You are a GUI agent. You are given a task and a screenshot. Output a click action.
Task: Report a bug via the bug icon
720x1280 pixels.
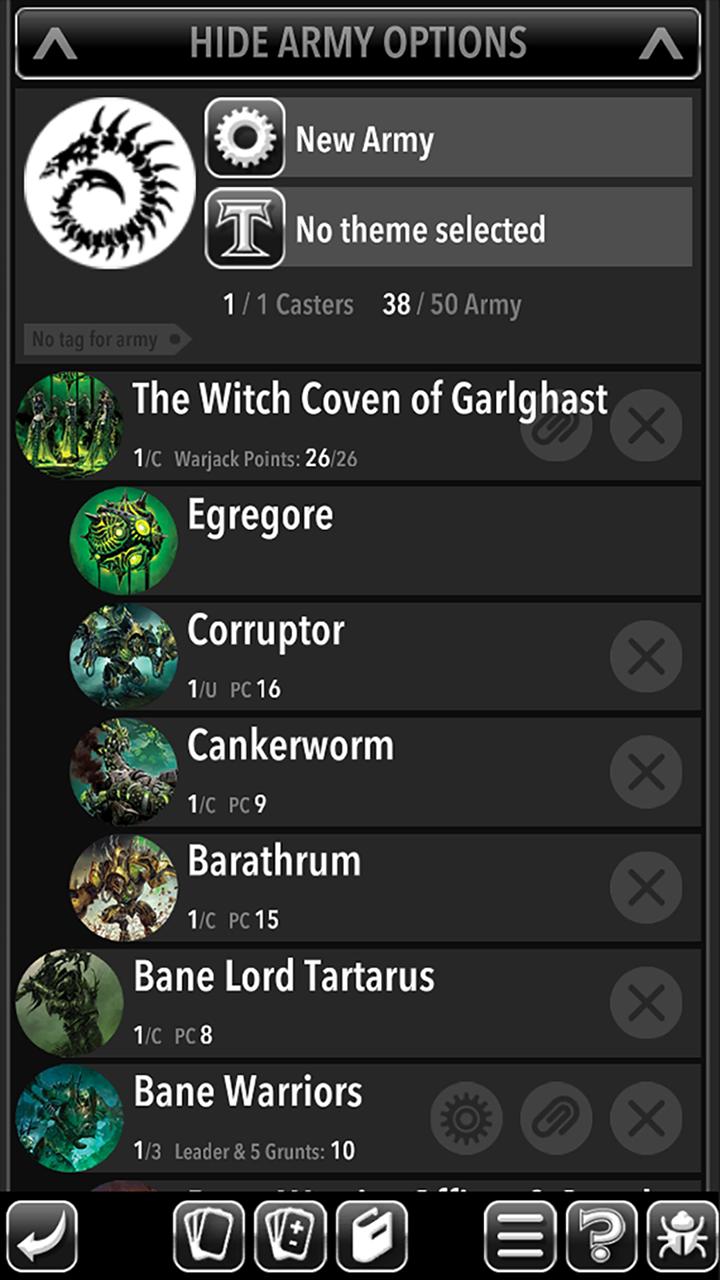[x=683, y=1236]
